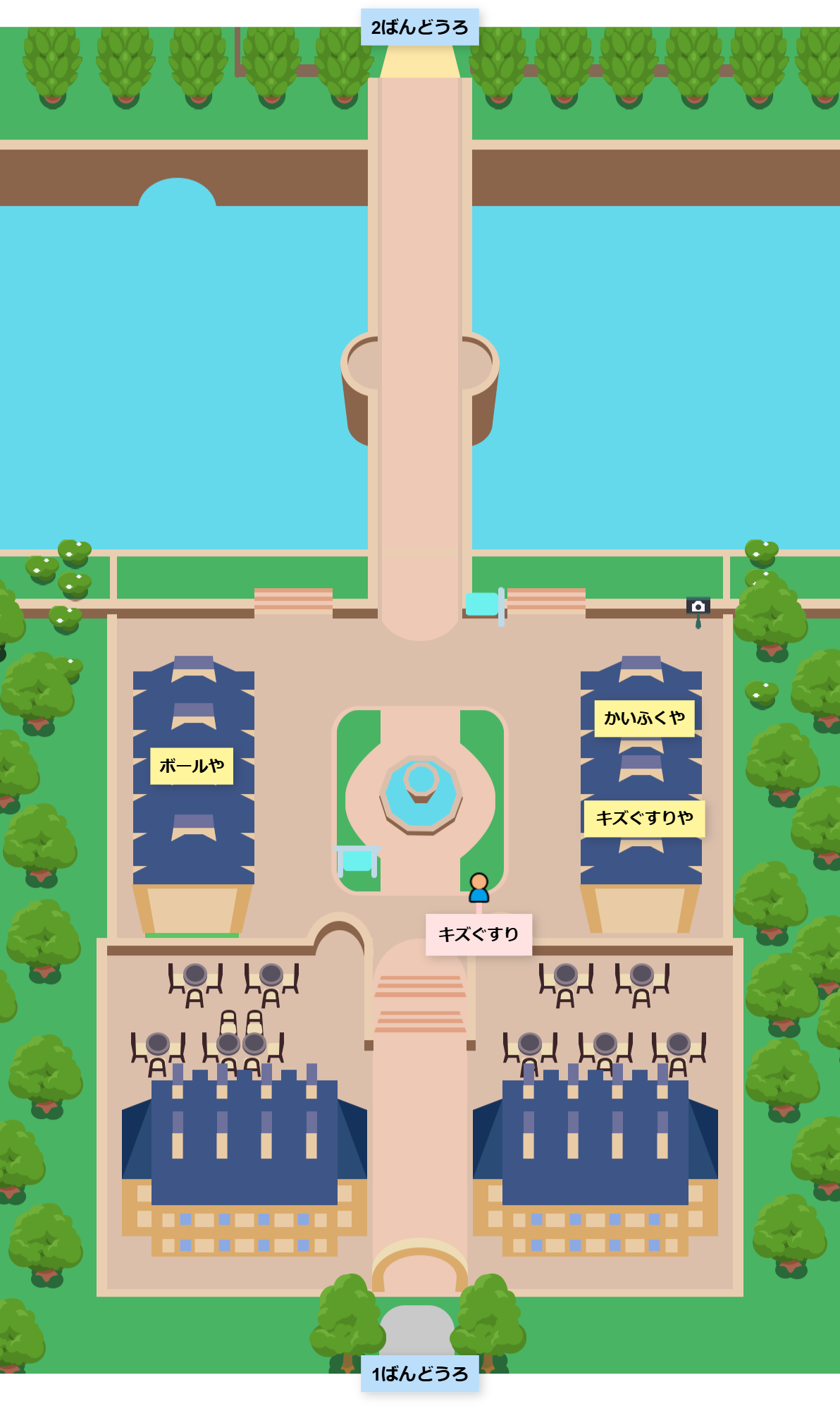Screen dimensions: 840x1406
Task: Go to the 1ばんどうろ route label
Action: [x=419, y=1374]
